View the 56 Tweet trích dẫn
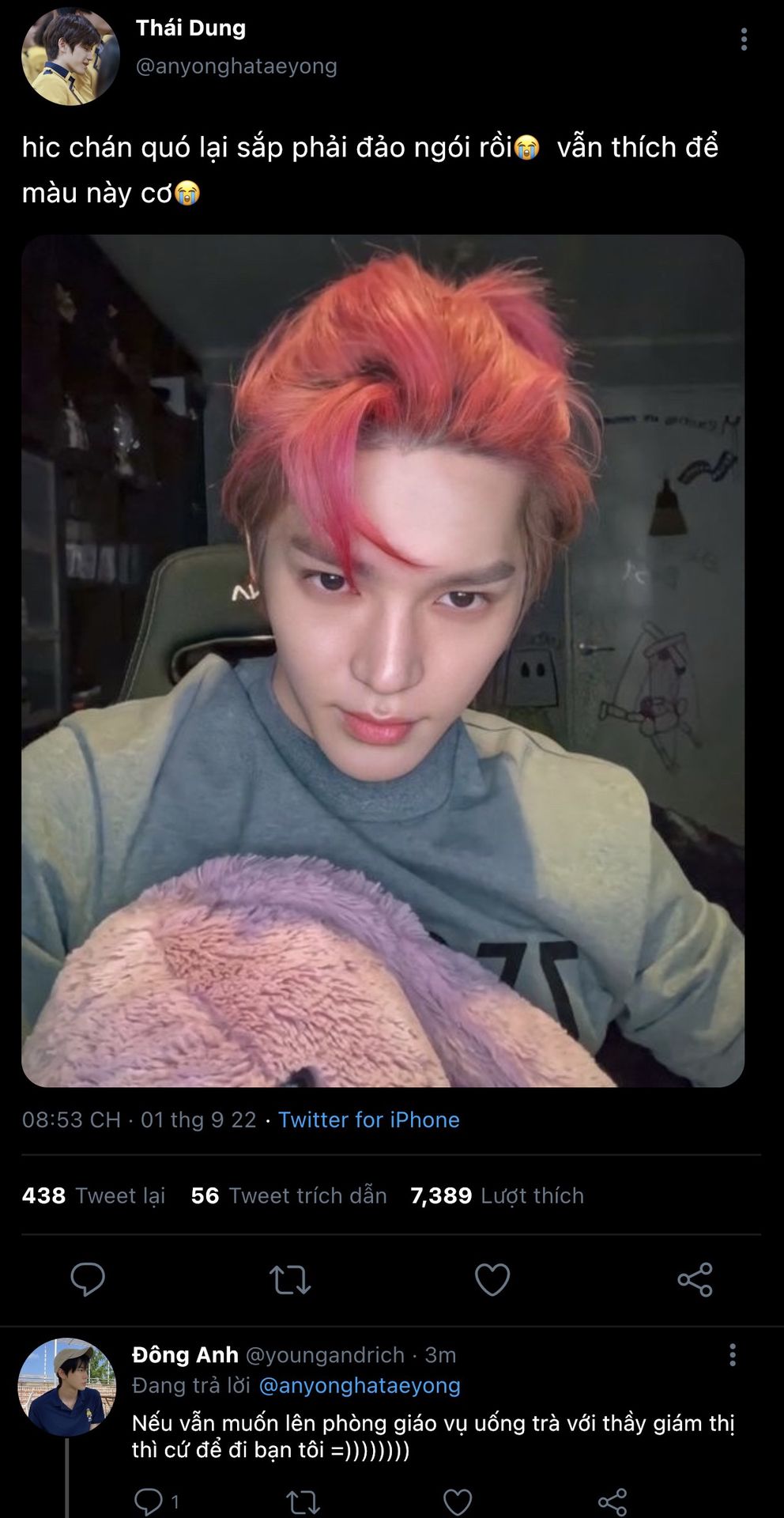The image size is (784, 1518). pos(288,1195)
